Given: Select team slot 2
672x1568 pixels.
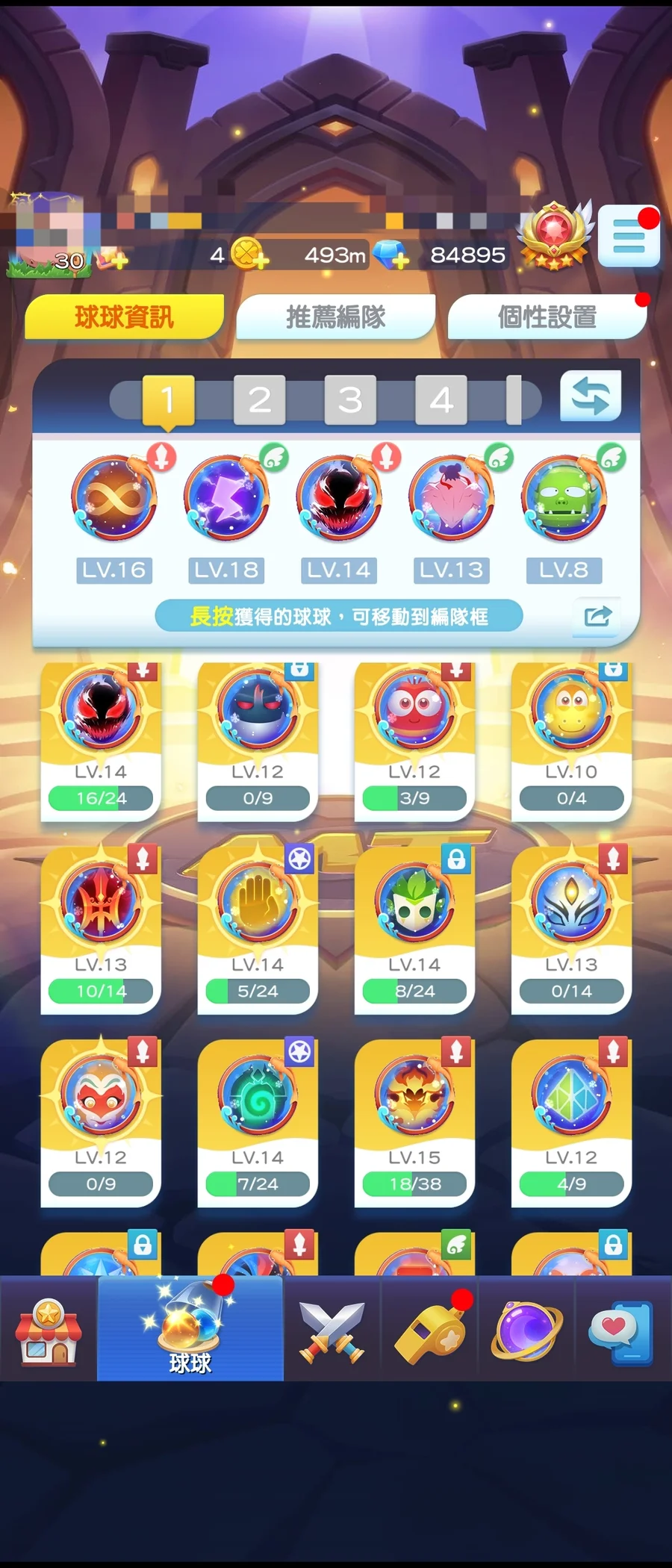Looking at the screenshot, I should coord(259,400).
